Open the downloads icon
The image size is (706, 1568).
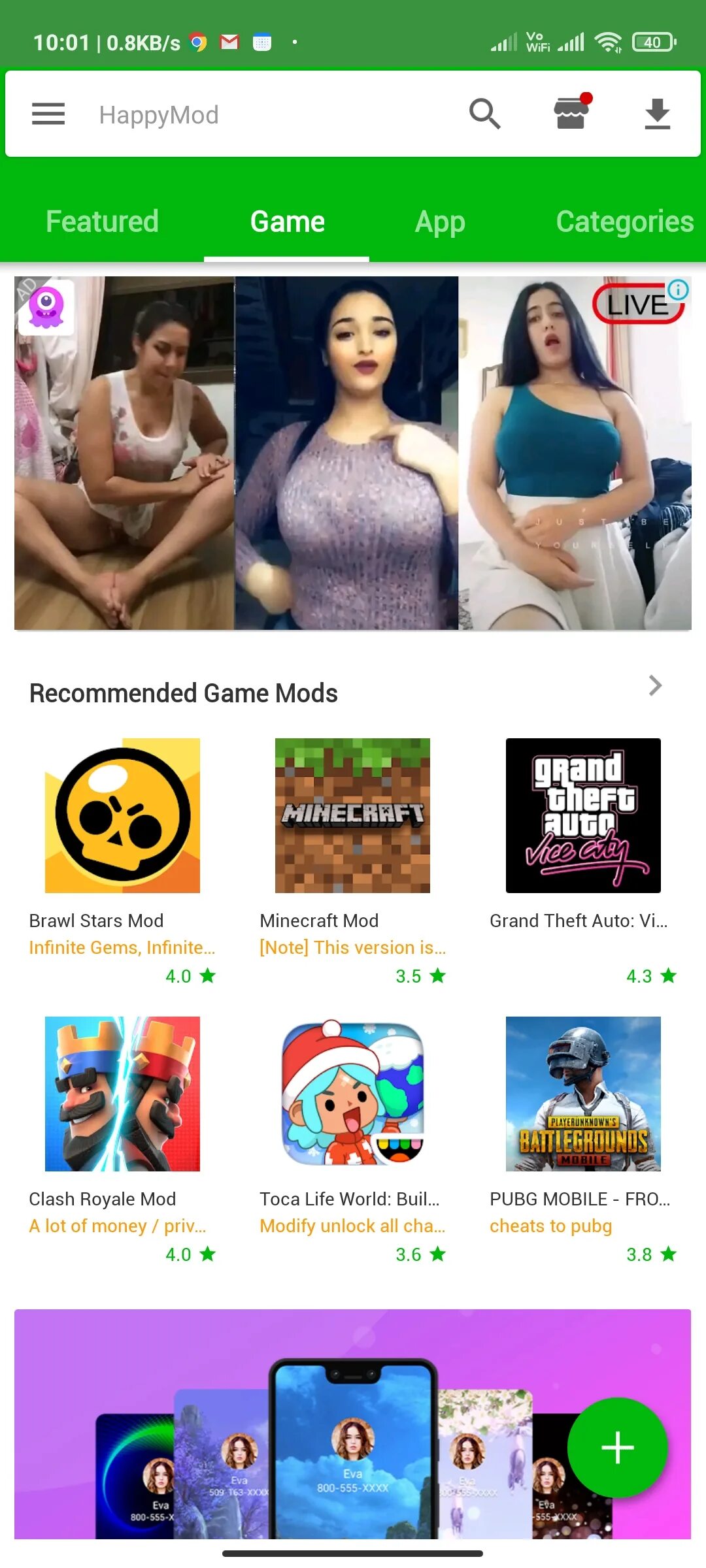(x=657, y=114)
